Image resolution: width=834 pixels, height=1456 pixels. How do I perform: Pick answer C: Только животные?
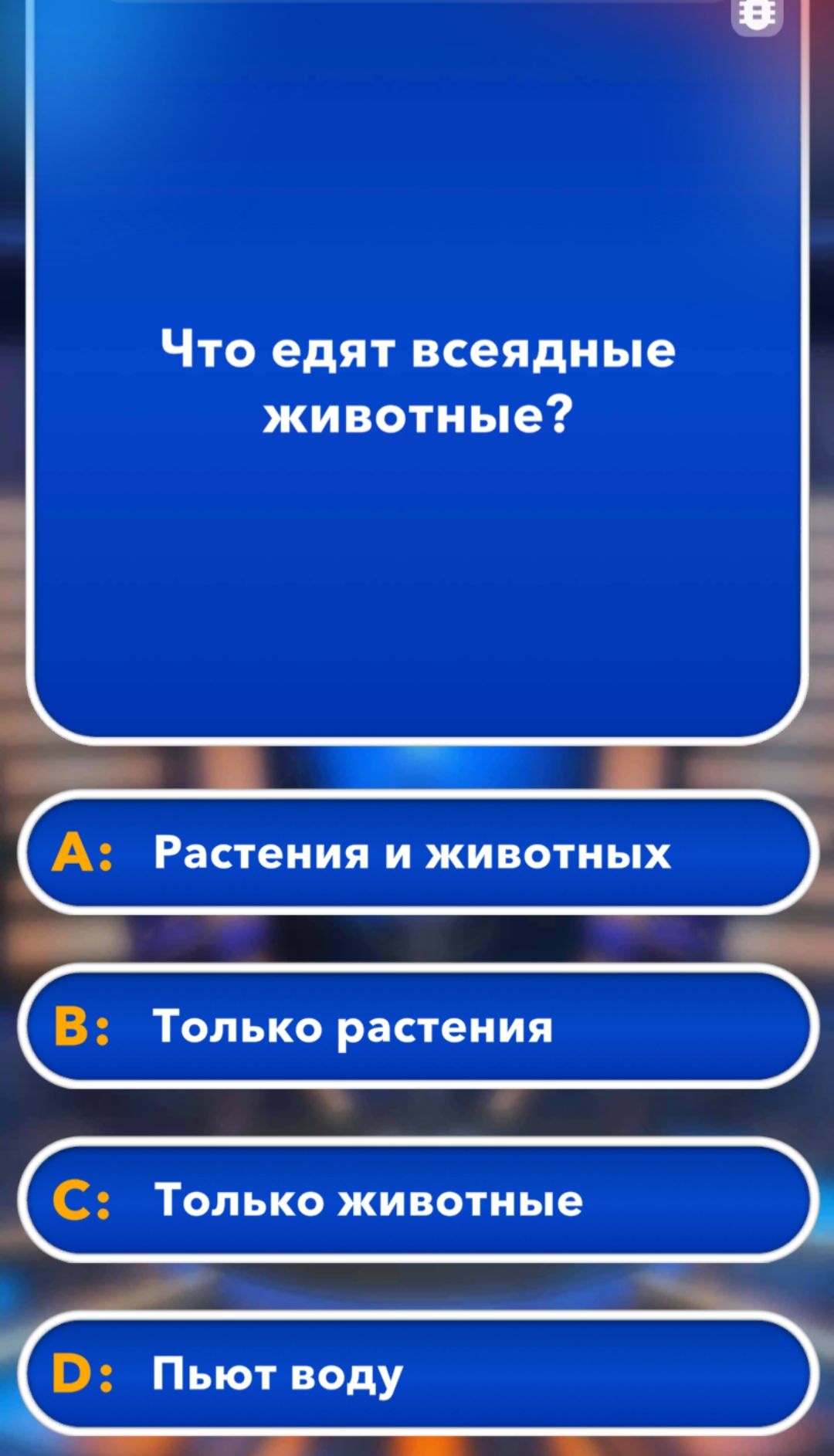click(x=417, y=1200)
